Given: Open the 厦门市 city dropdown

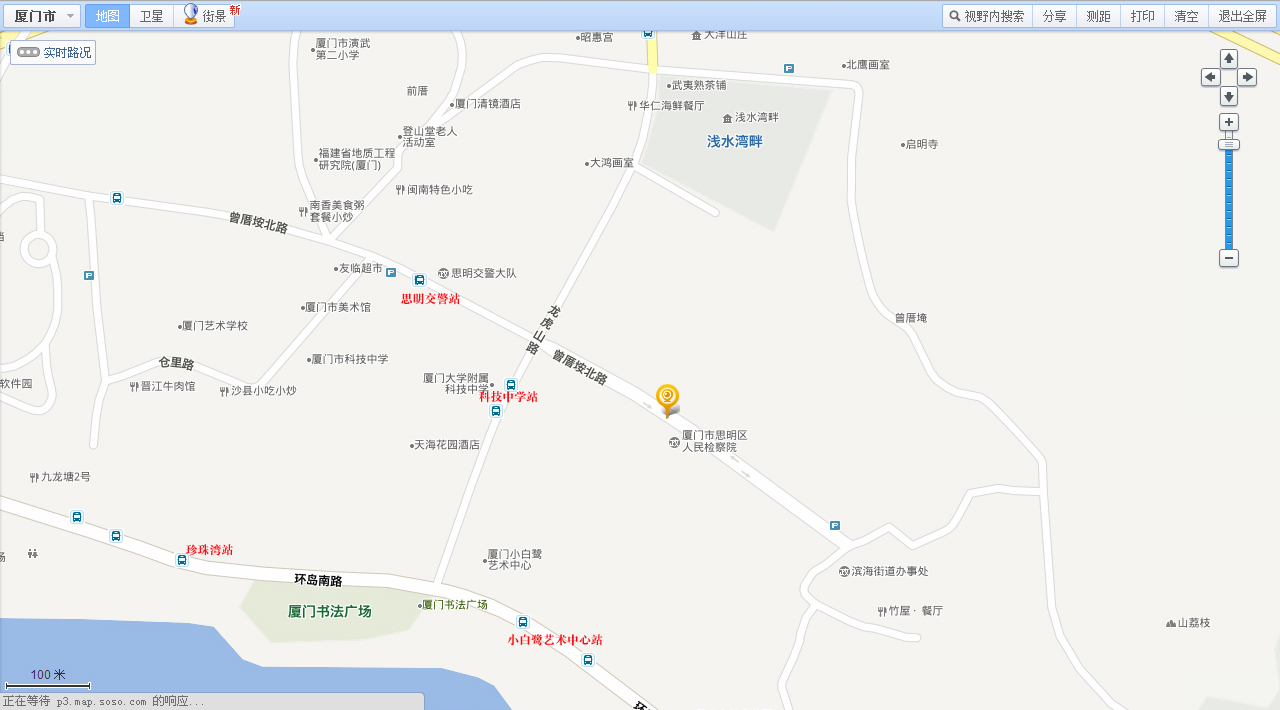Looking at the screenshot, I should [41, 16].
